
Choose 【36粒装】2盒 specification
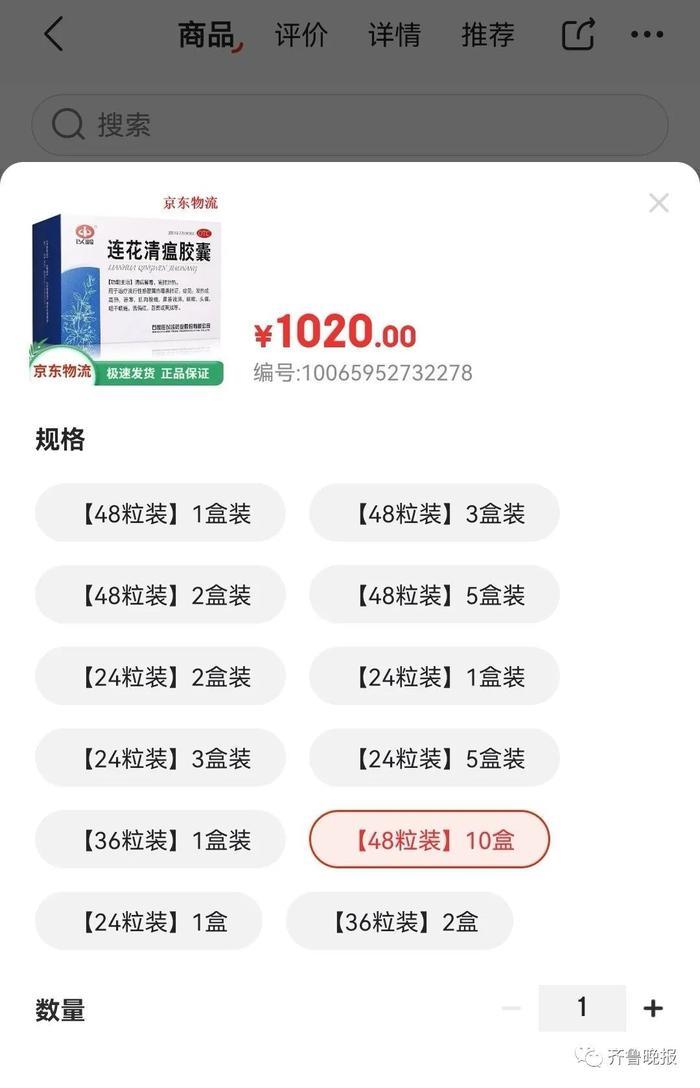click(399, 921)
